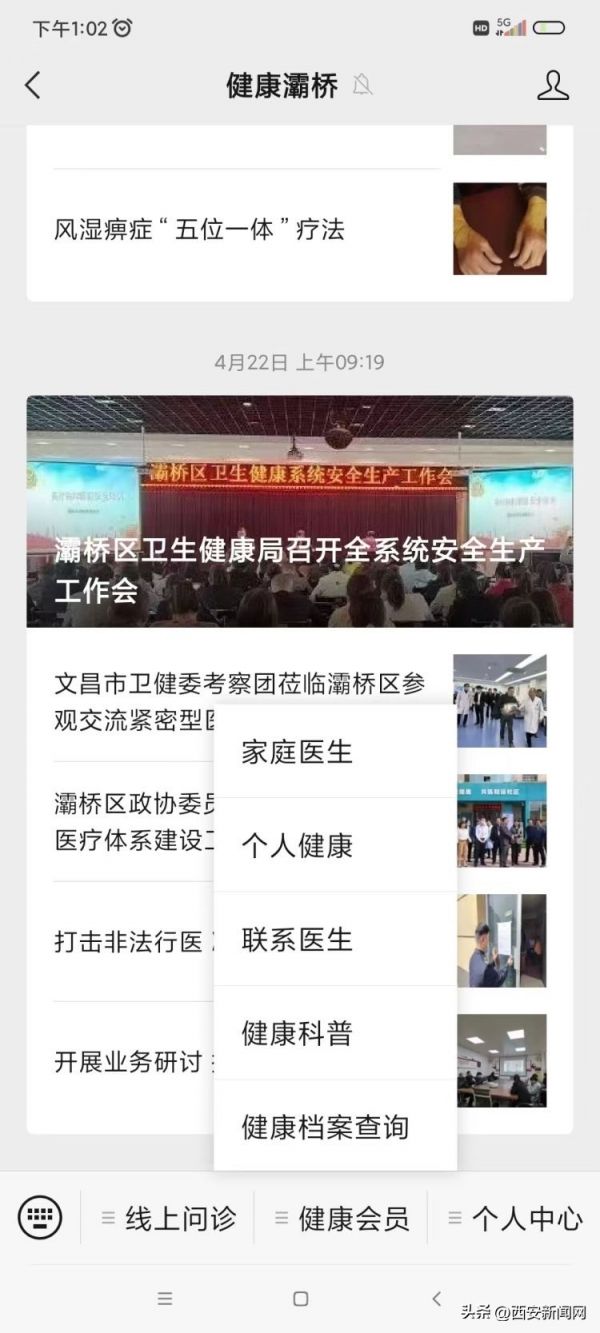Expand the 健康会员 menu
Screen dimensions: 600x1333
pos(342,1218)
